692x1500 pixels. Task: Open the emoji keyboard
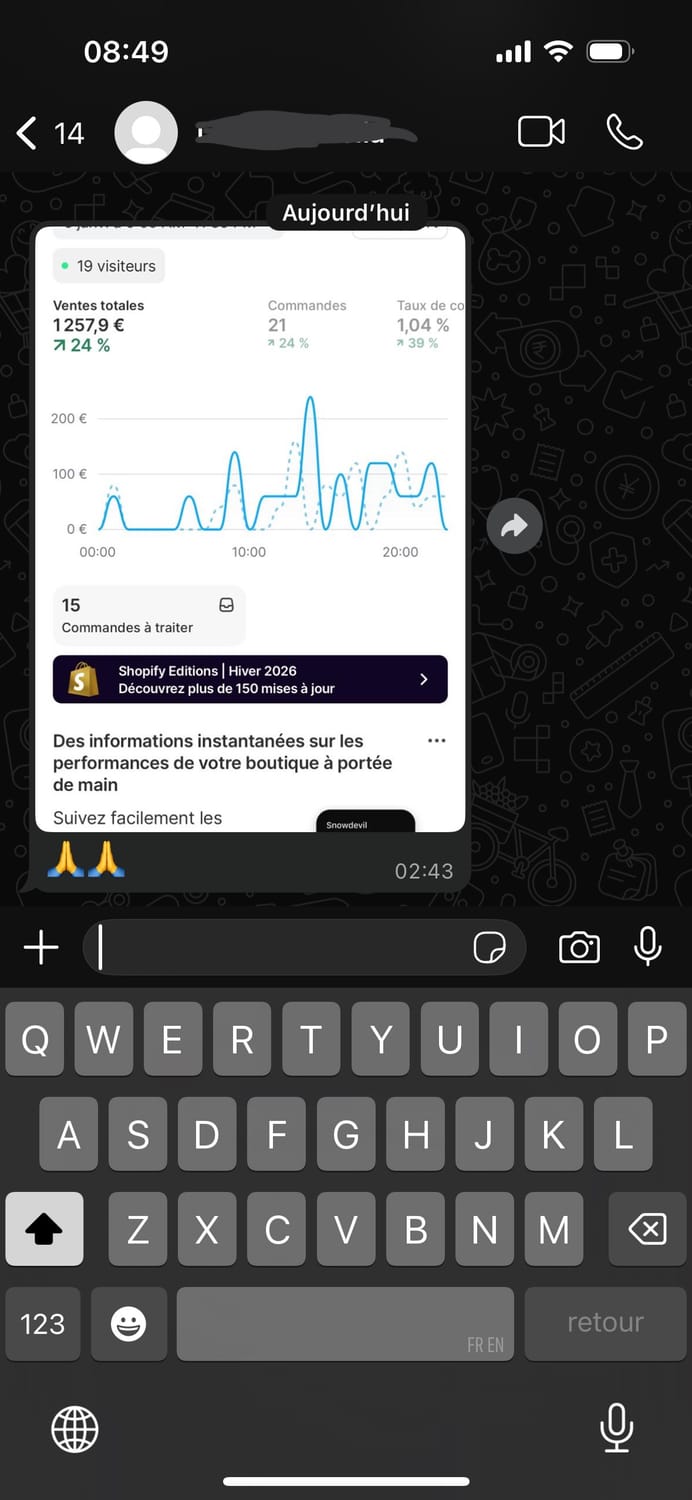(128, 1323)
